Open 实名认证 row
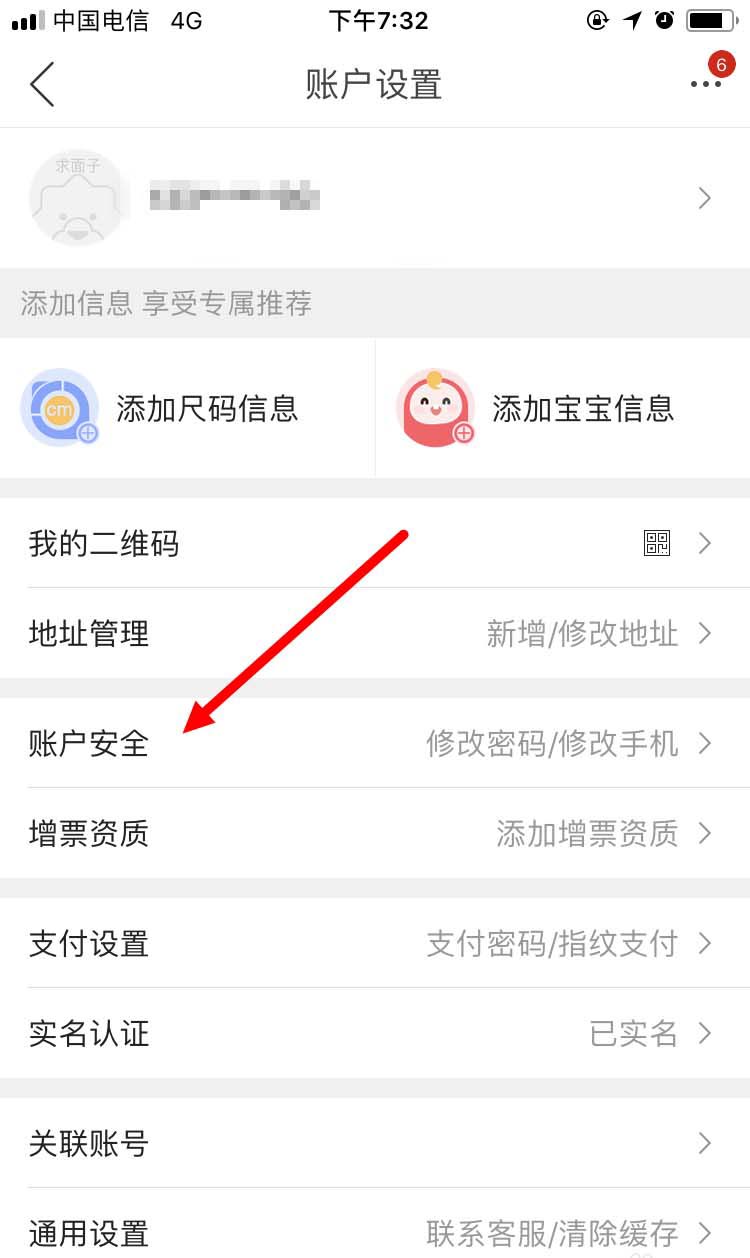This screenshot has height=1258, width=750. (x=375, y=1033)
